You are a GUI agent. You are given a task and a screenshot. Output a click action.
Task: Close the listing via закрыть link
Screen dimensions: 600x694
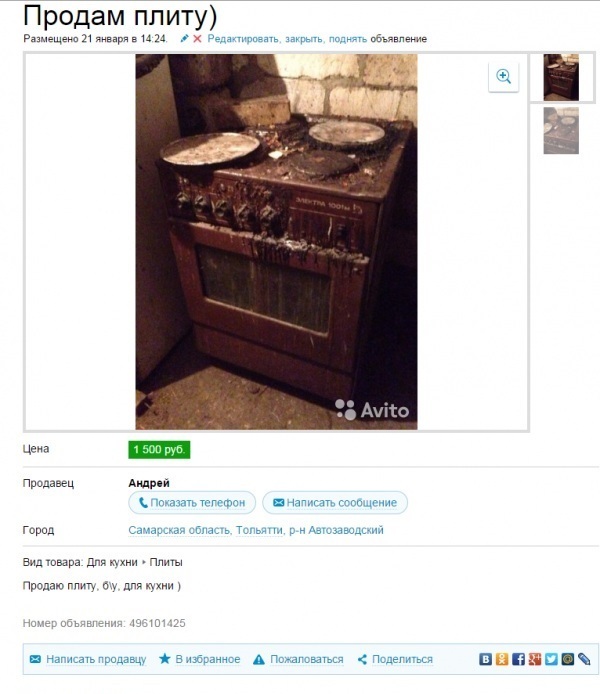click(x=304, y=39)
